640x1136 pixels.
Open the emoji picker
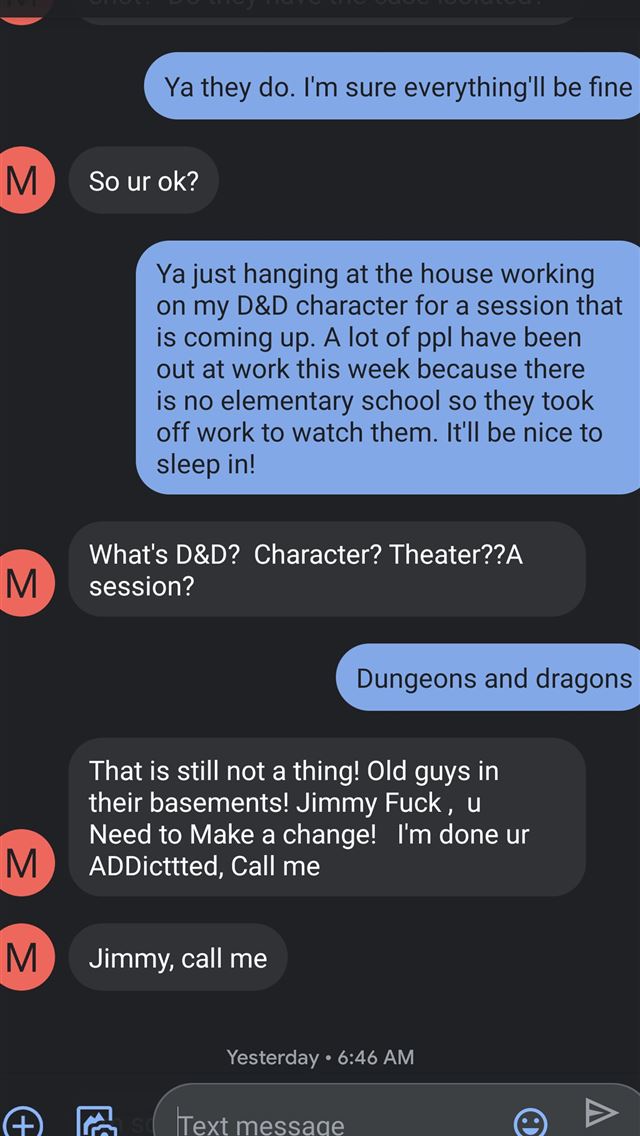[x=530, y=1122]
